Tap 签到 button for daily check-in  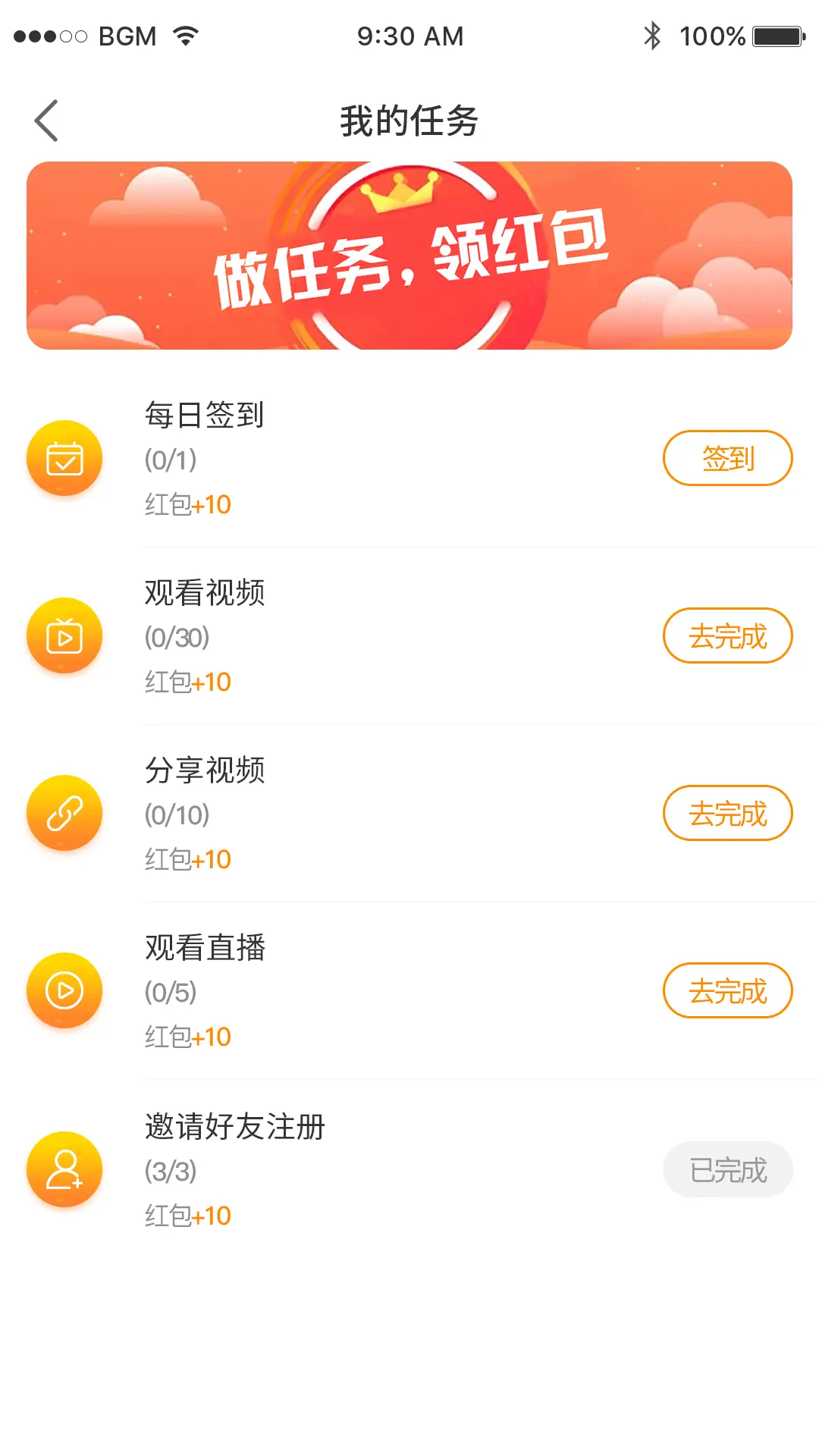727,458
